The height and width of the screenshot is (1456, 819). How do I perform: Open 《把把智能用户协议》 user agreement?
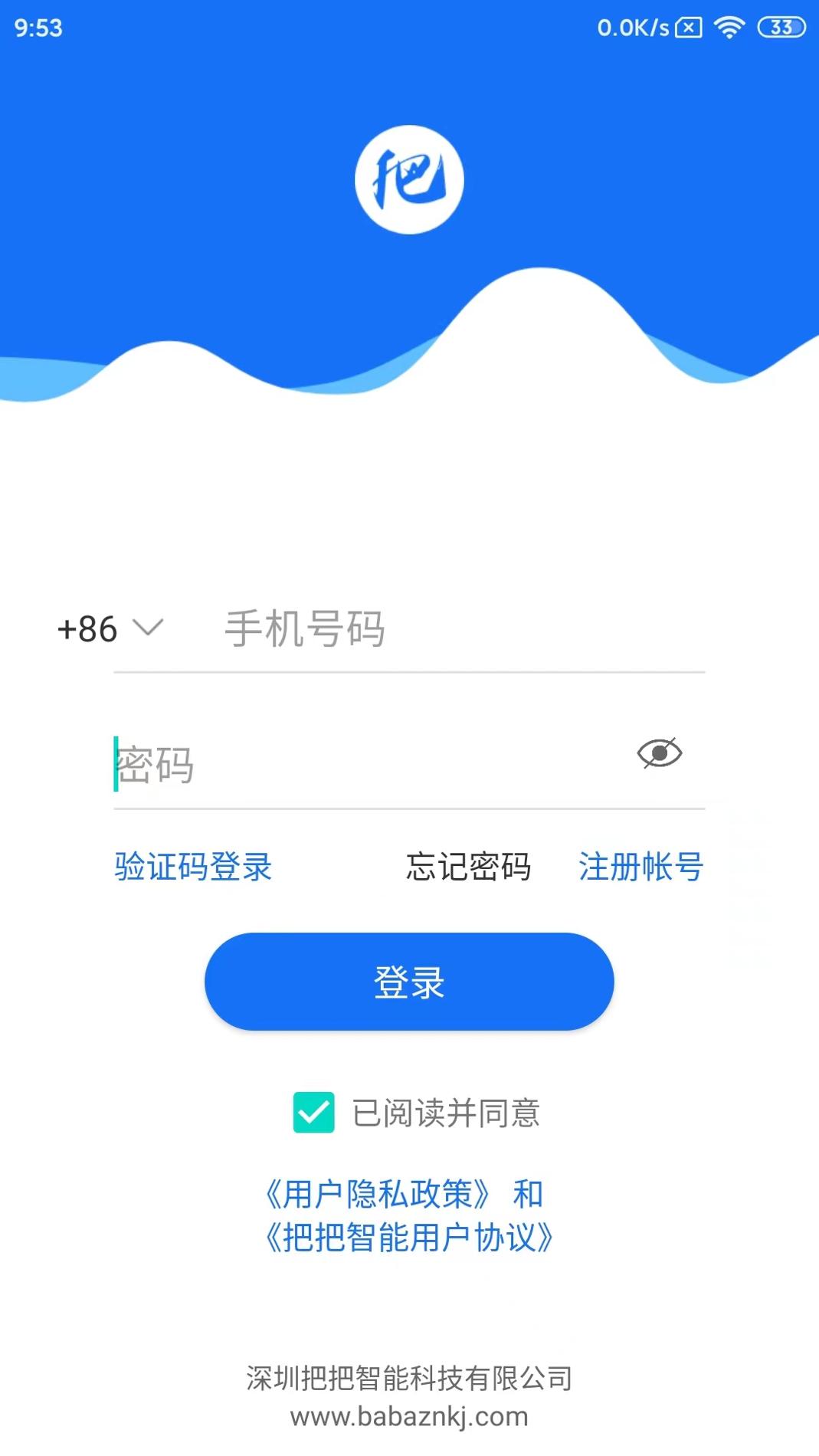pos(409,1237)
